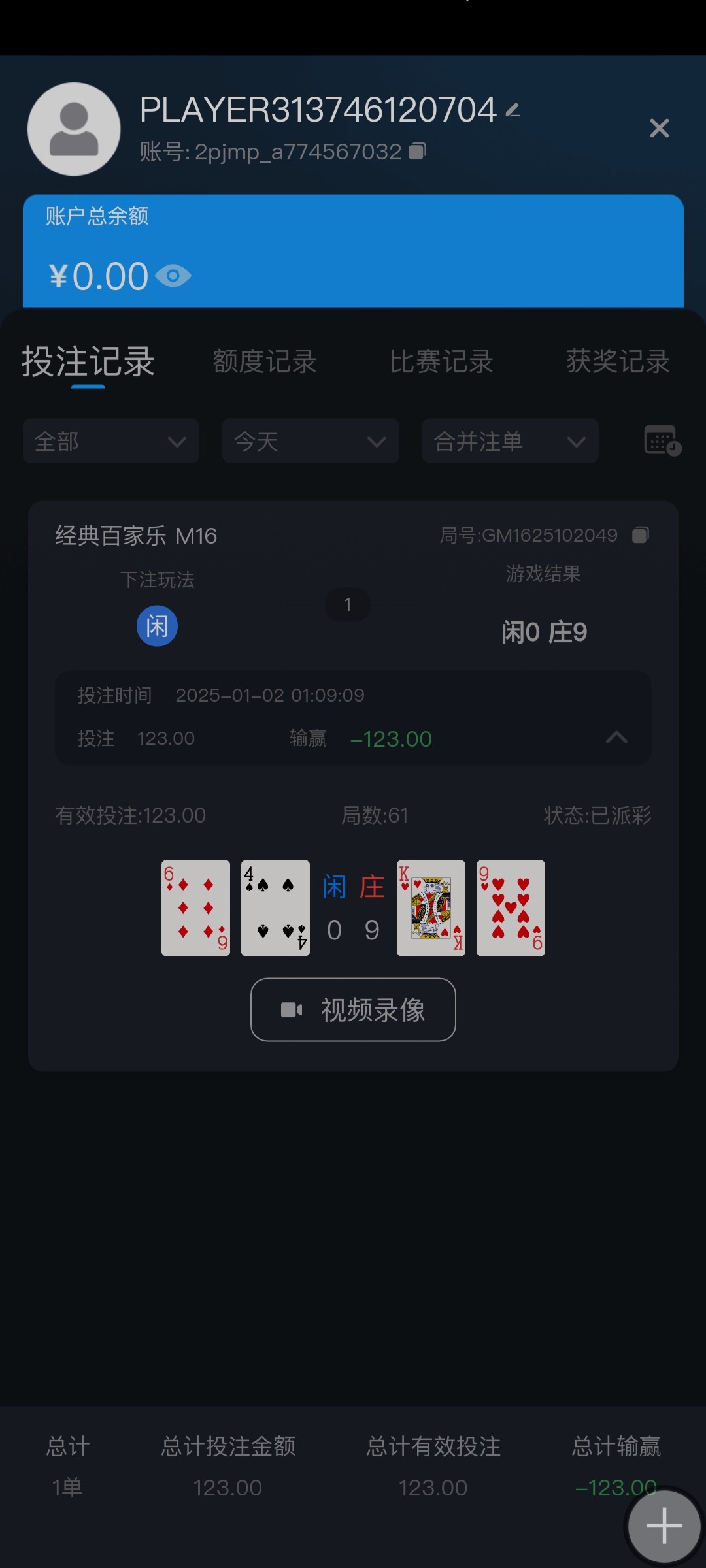Open the calendar date picker icon
The image size is (706, 1568).
(662, 440)
